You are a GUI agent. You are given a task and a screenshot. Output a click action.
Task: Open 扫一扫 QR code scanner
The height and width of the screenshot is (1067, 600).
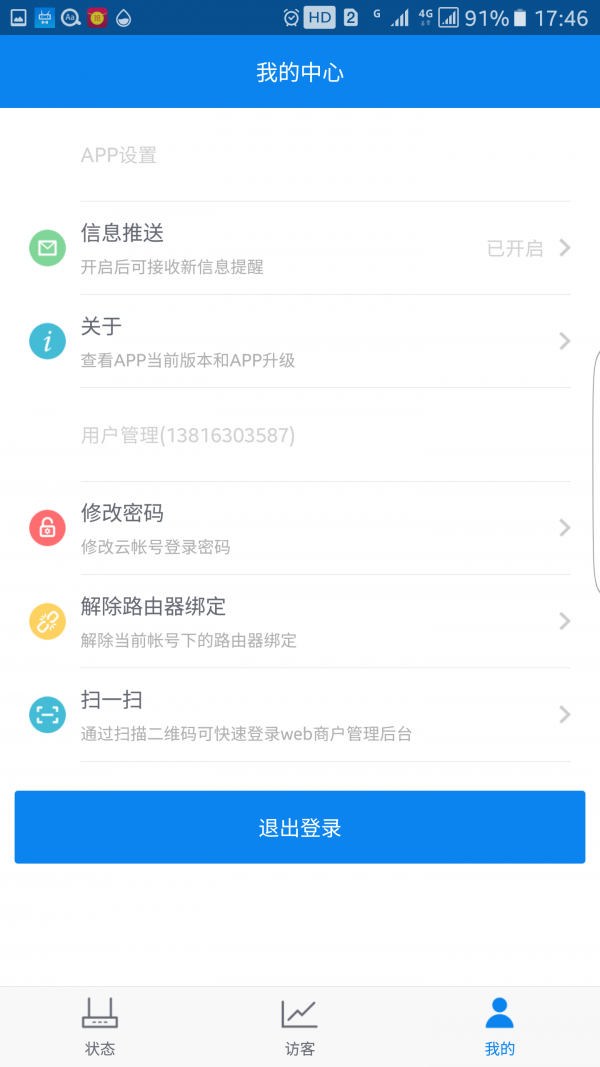[300, 714]
